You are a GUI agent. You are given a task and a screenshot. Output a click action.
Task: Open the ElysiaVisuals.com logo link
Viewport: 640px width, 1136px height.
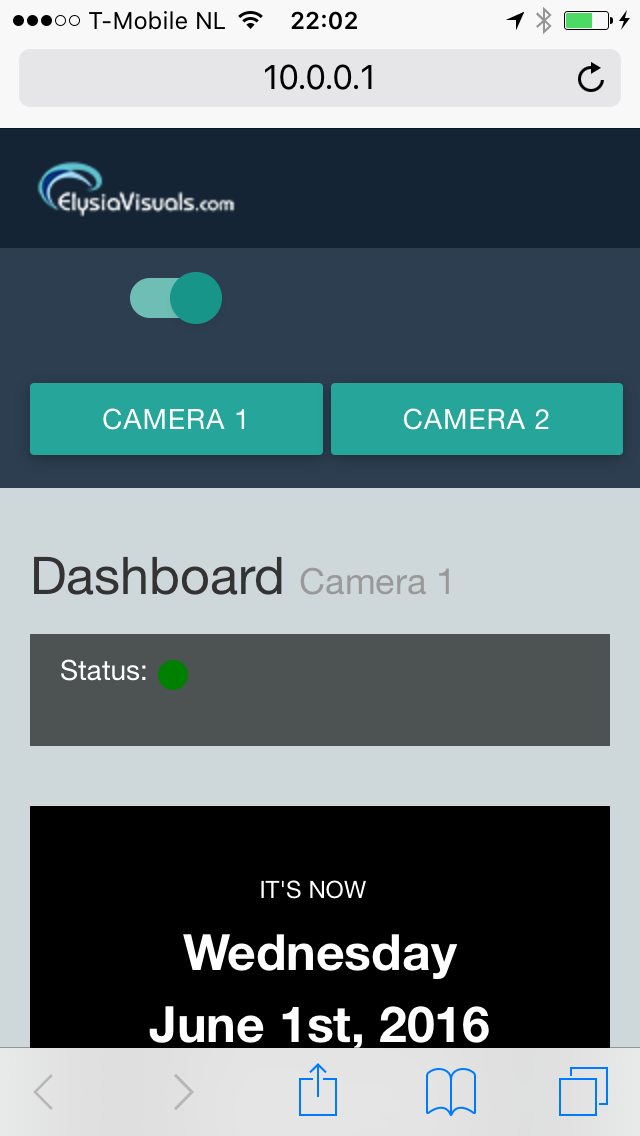[x=136, y=188]
